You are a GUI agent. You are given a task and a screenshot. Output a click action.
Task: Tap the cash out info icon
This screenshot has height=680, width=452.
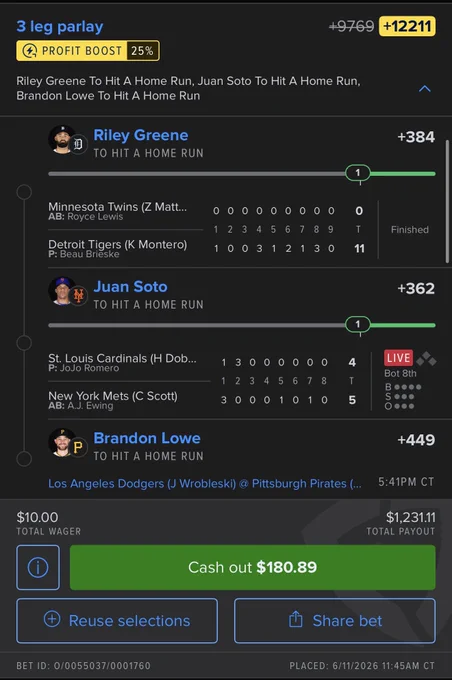[x=38, y=567]
